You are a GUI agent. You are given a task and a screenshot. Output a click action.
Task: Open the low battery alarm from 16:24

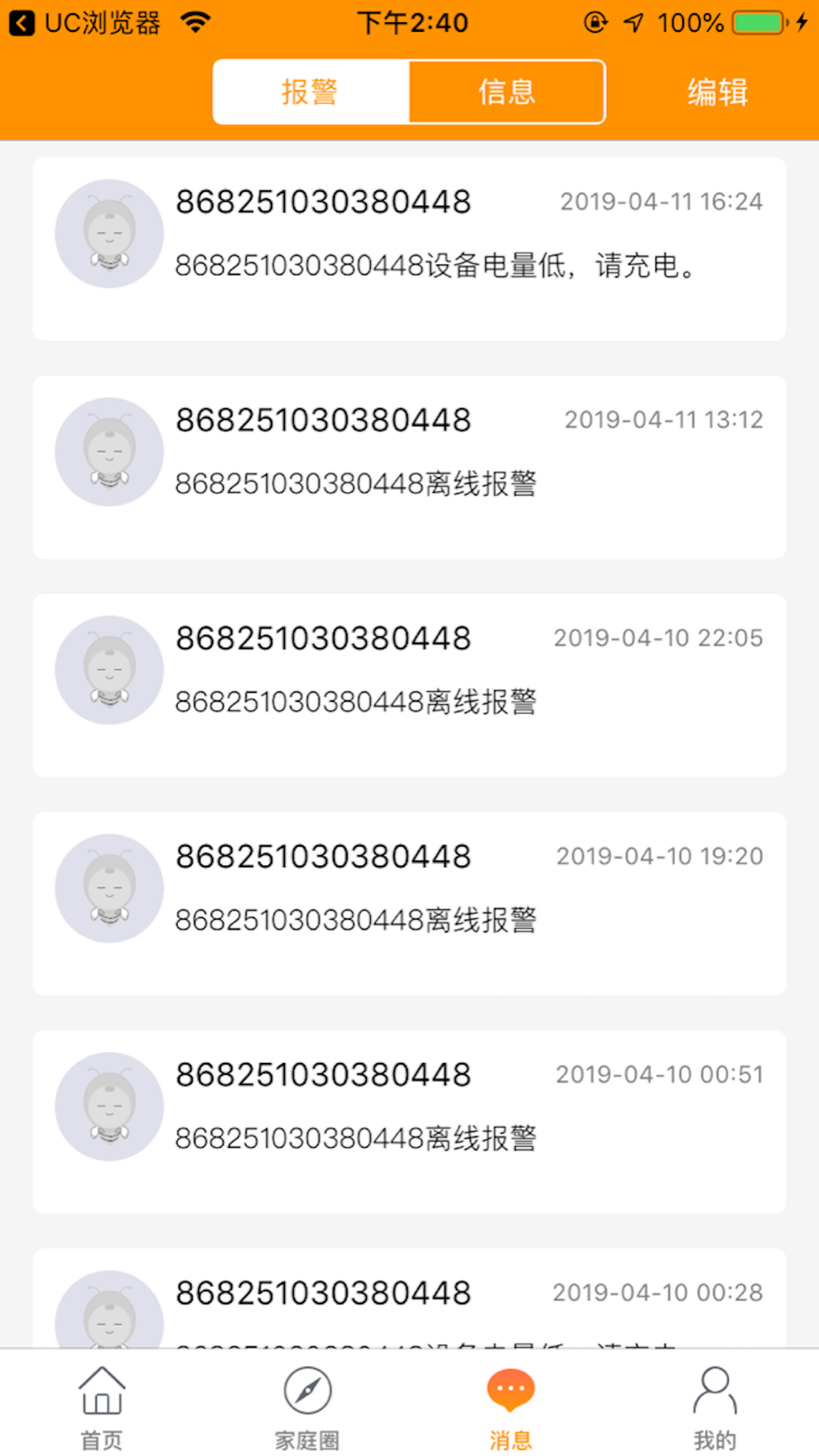[409, 249]
